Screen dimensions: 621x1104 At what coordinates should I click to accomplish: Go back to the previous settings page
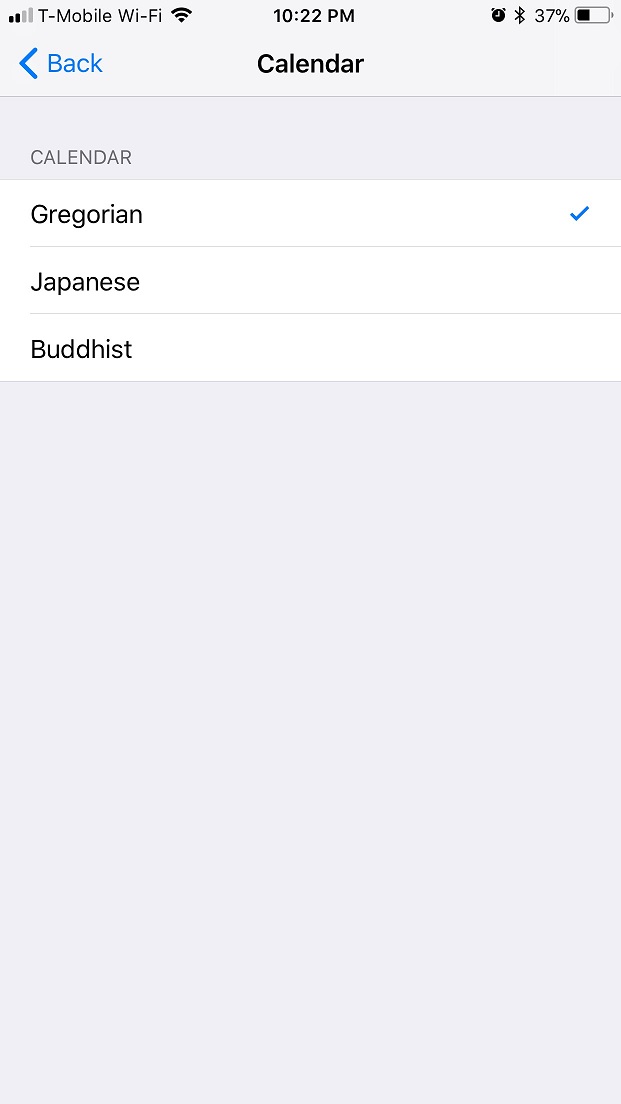[61, 63]
